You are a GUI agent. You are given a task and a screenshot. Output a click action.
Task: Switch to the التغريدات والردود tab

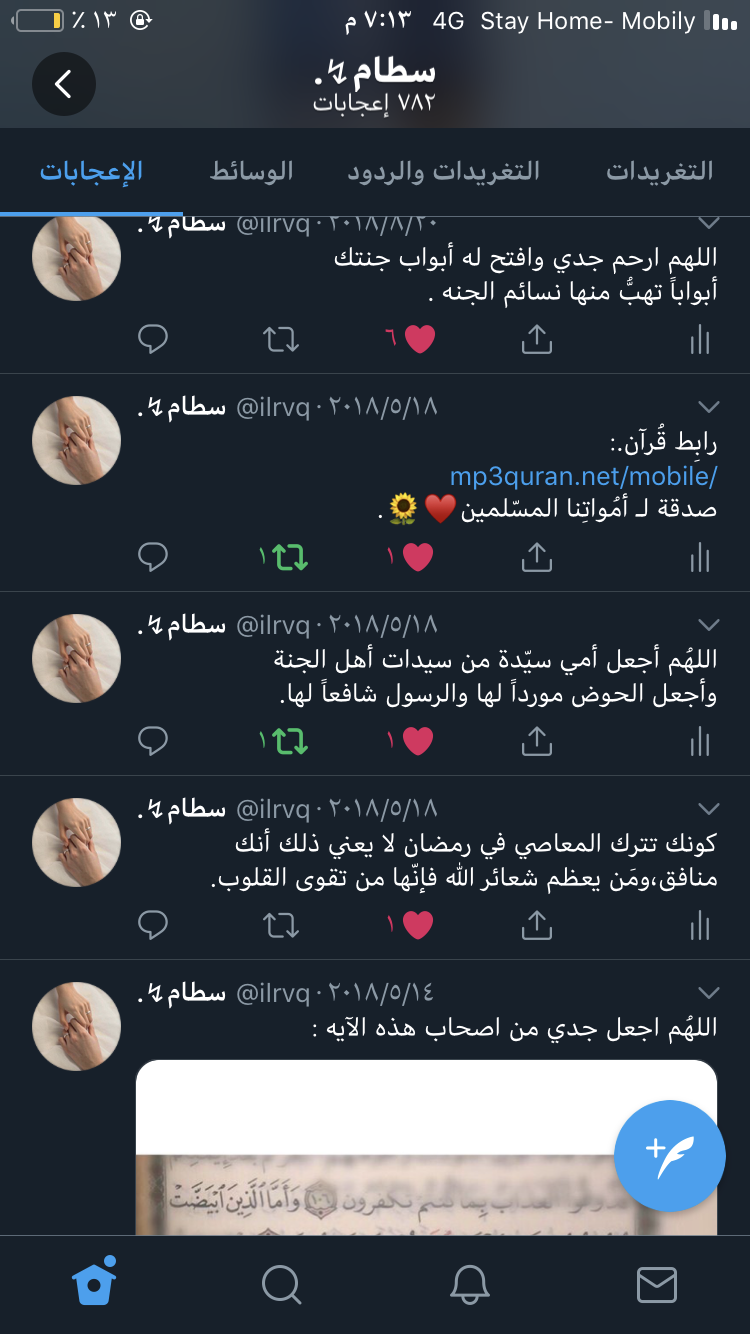[443, 171]
